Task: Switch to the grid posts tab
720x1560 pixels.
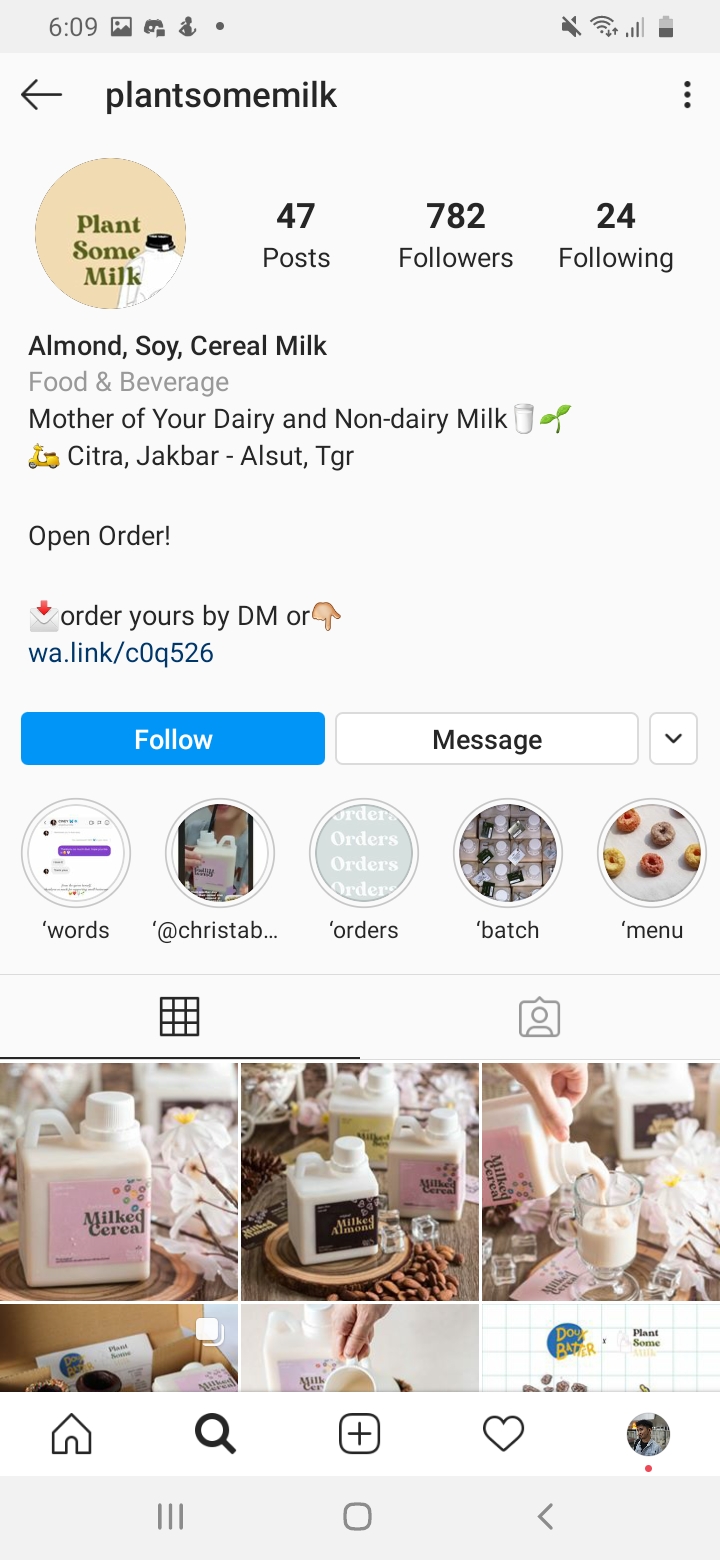Action: coord(180,1017)
